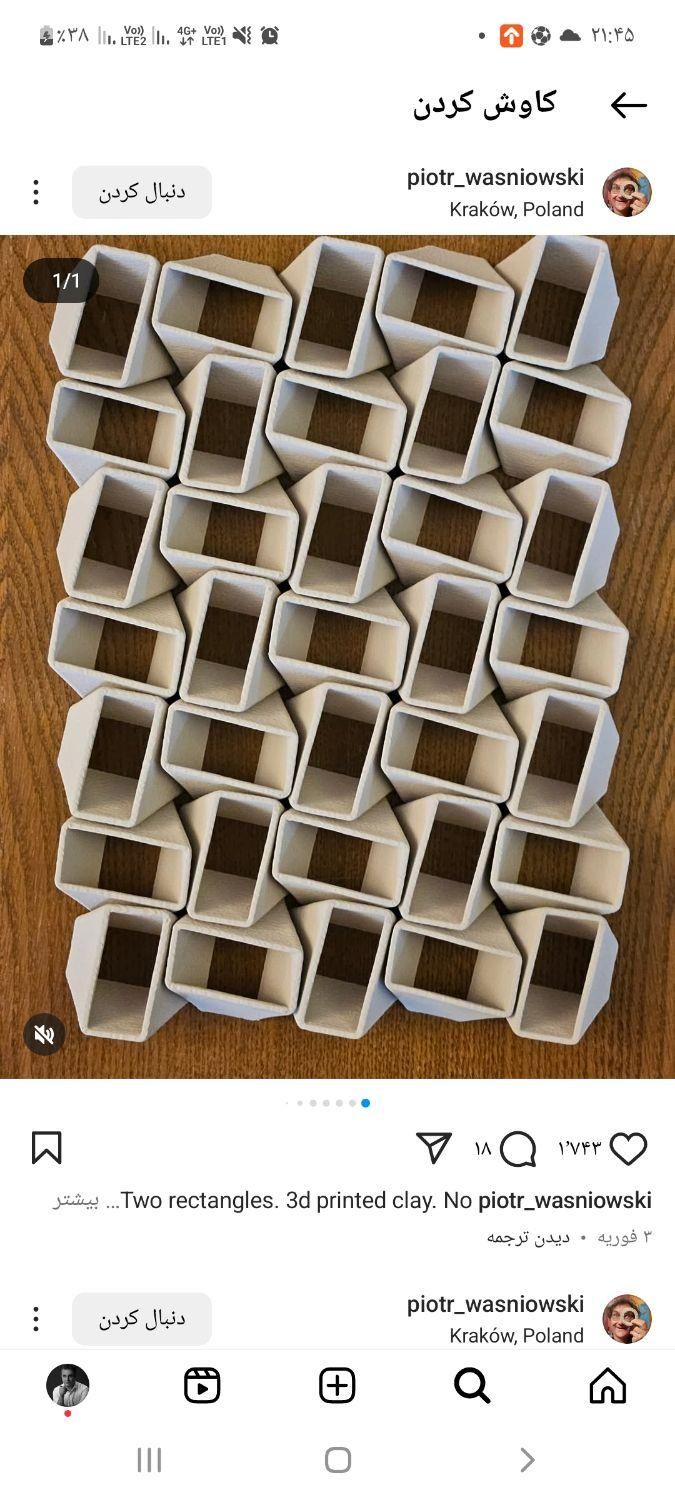Open my profile tab
Image resolution: width=675 pixels, height=1500 pixels.
[68, 1385]
